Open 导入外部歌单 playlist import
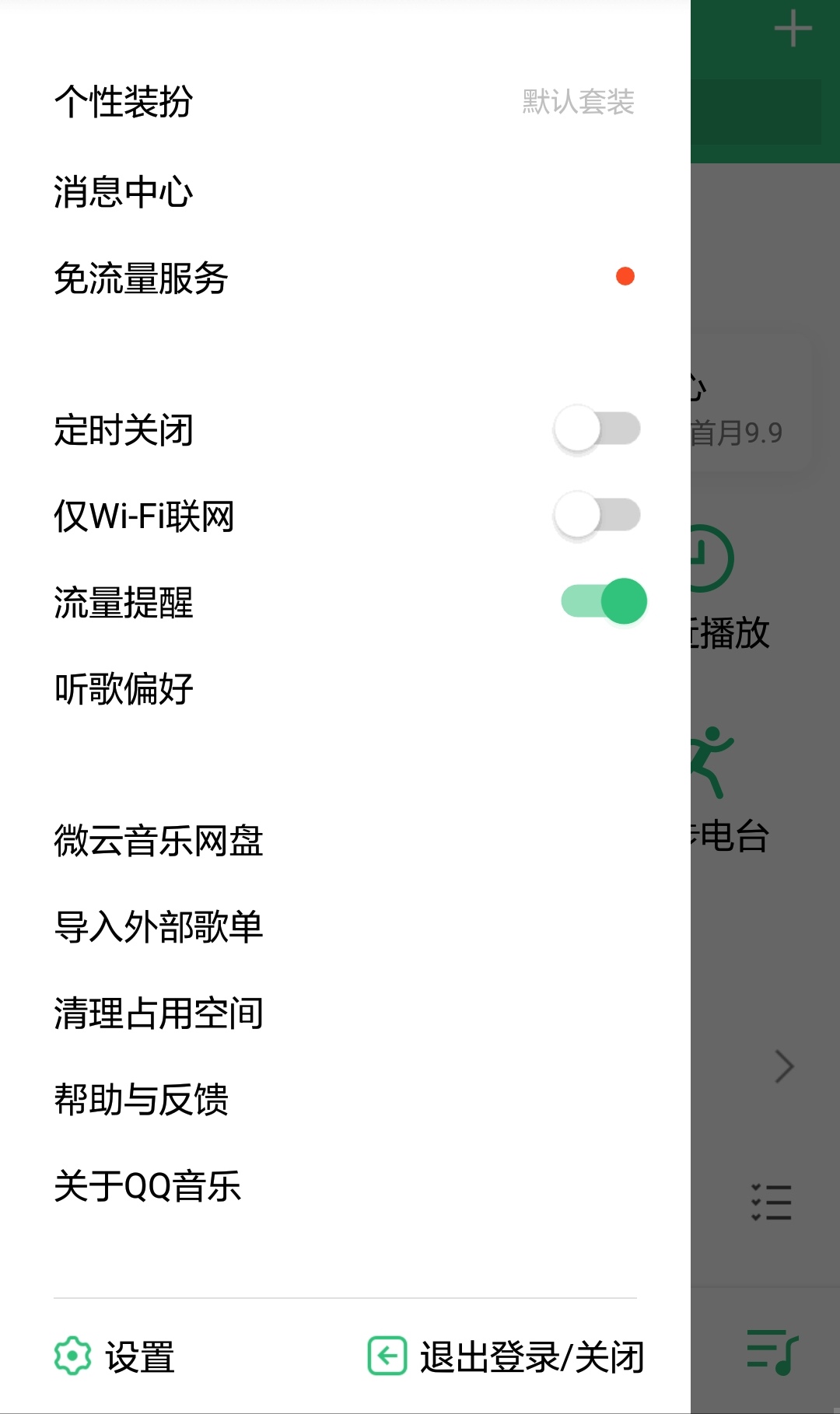The width and height of the screenshot is (840, 1414). click(x=158, y=926)
